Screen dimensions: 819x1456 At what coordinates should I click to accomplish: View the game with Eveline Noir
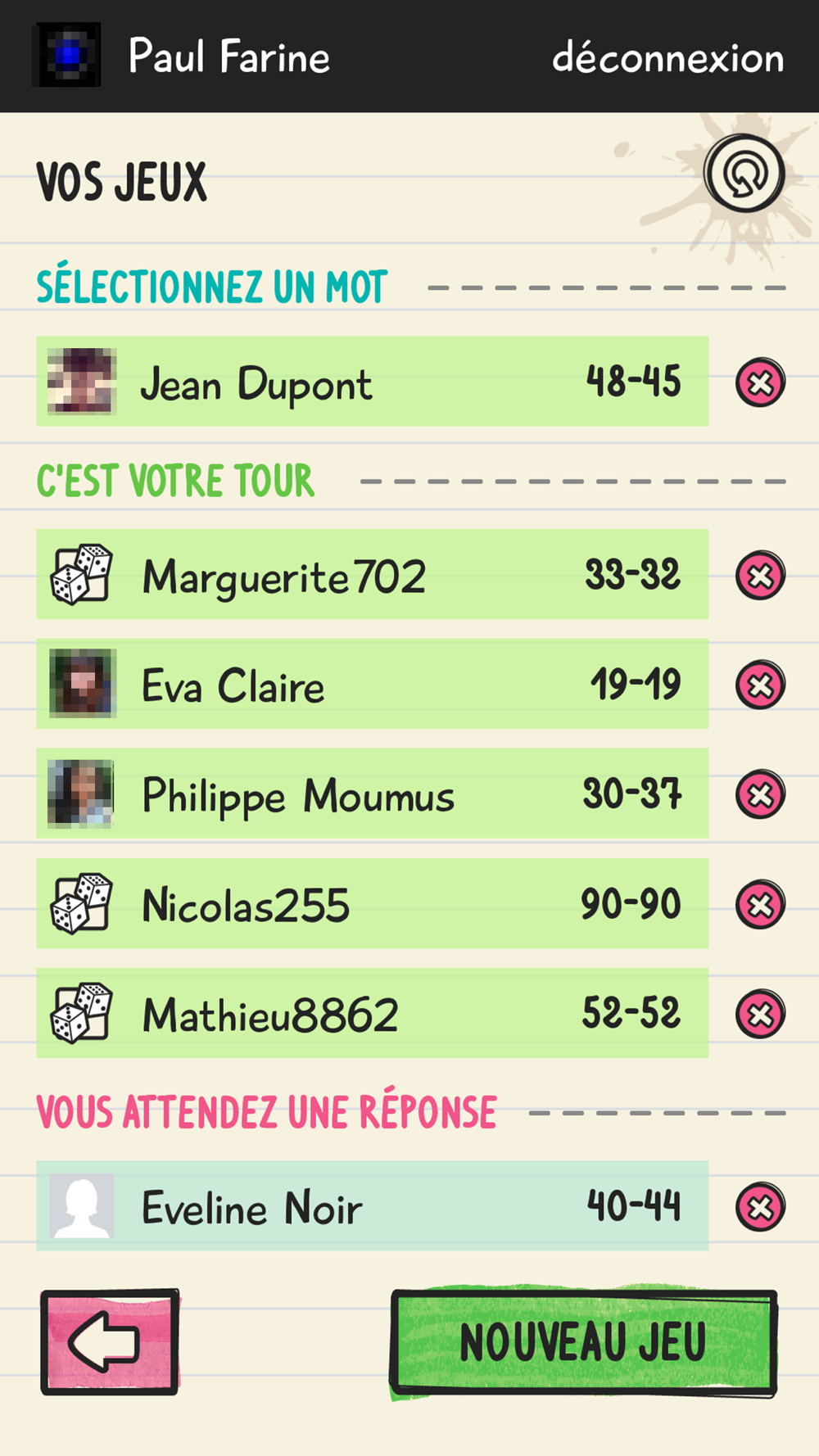tap(372, 1205)
